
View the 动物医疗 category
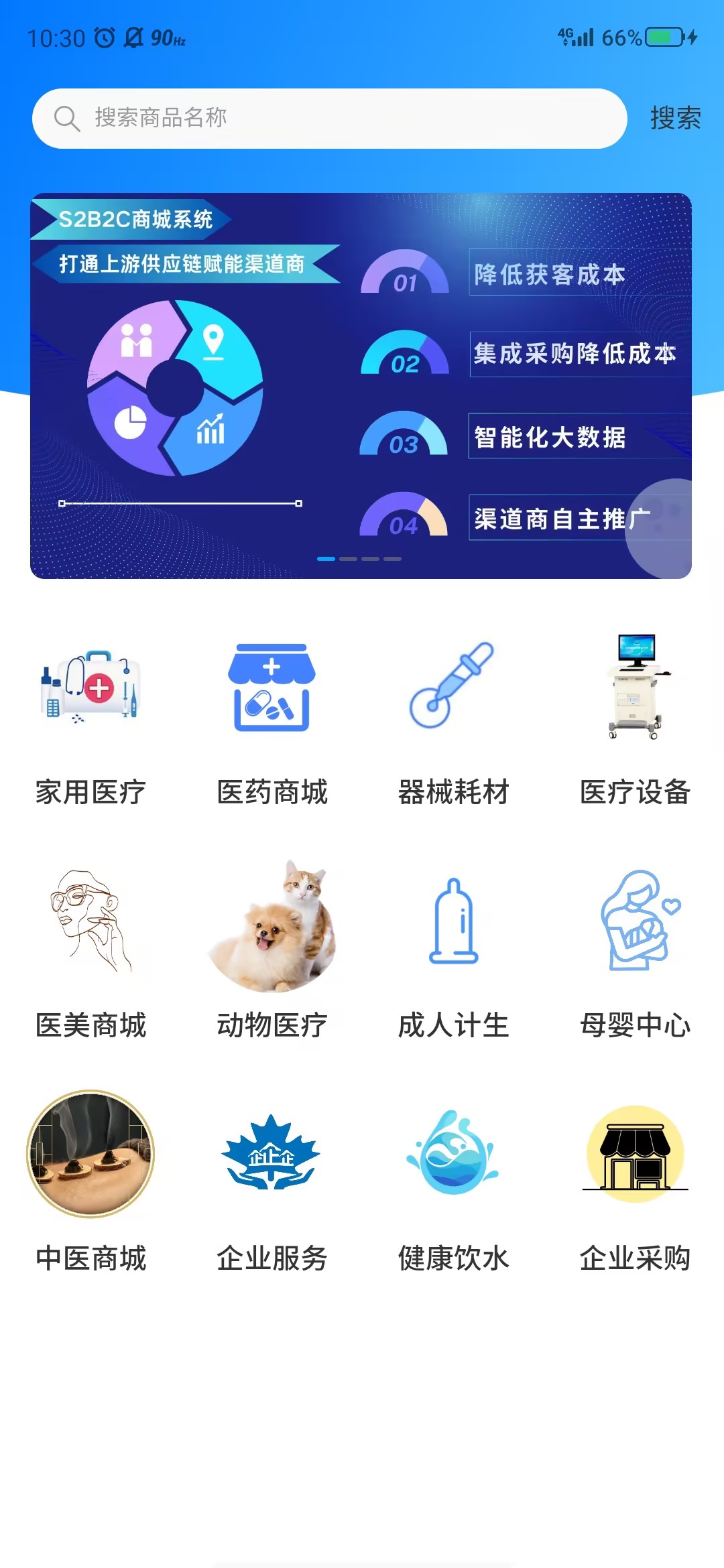pos(271,952)
